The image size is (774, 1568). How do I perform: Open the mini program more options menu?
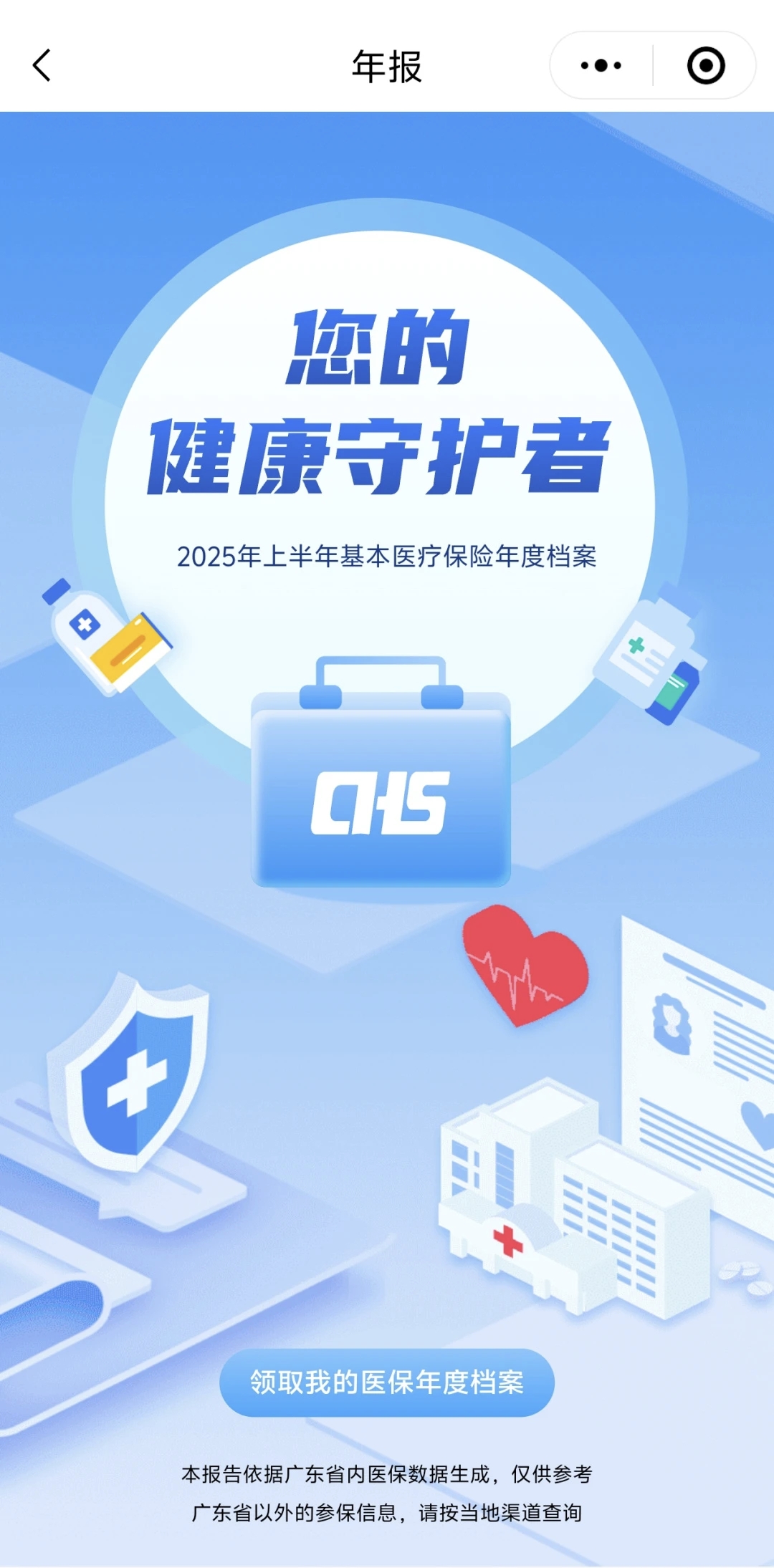601,65
